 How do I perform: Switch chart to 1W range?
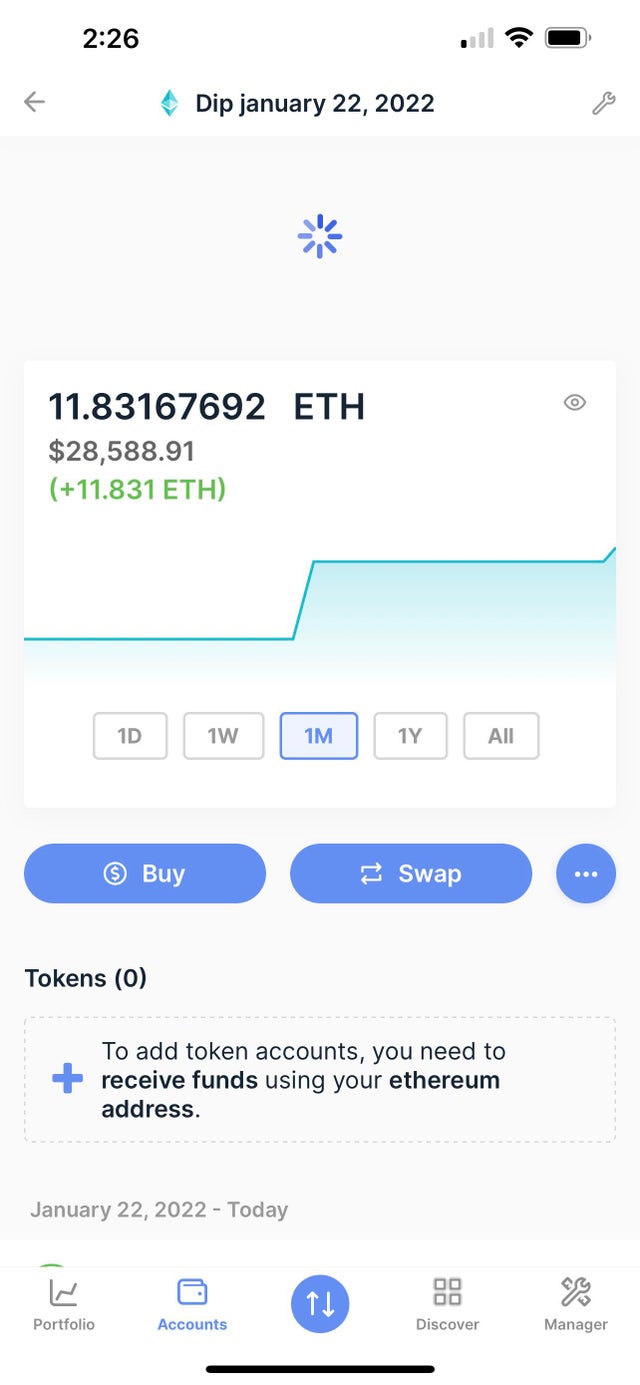point(223,736)
